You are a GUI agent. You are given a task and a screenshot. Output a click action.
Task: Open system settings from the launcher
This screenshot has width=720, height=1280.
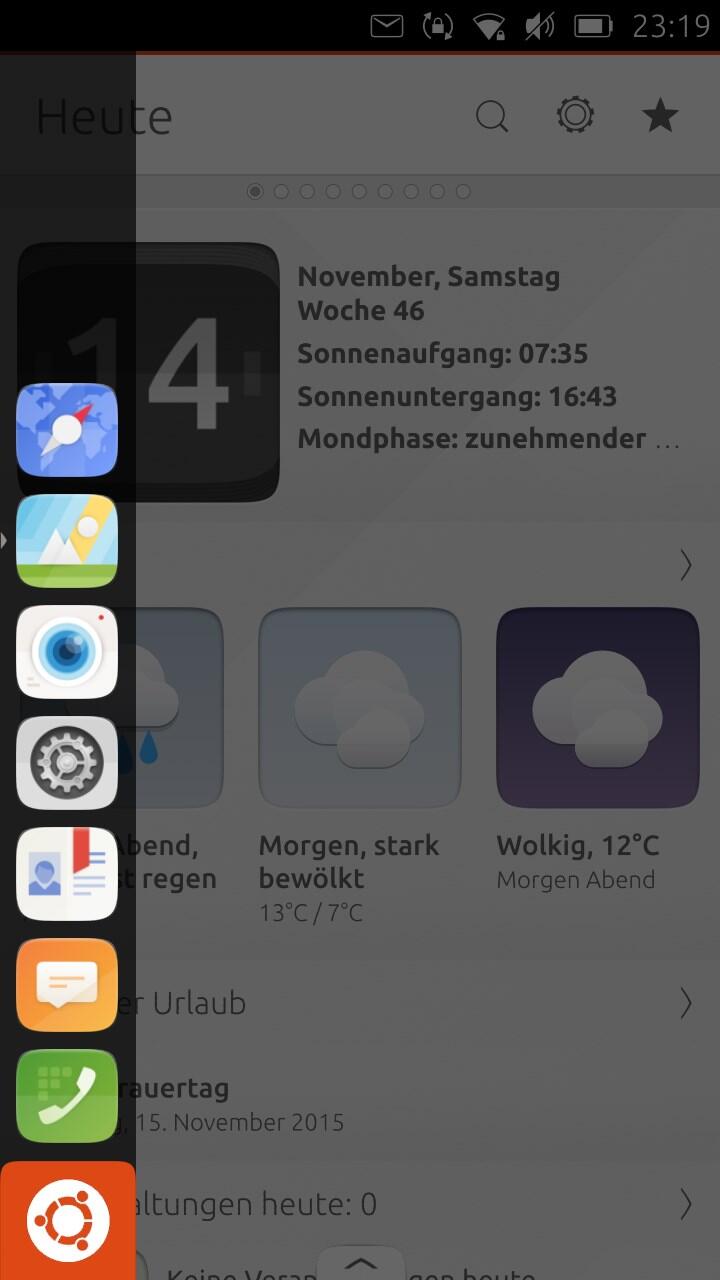pyautogui.click(x=67, y=763)
